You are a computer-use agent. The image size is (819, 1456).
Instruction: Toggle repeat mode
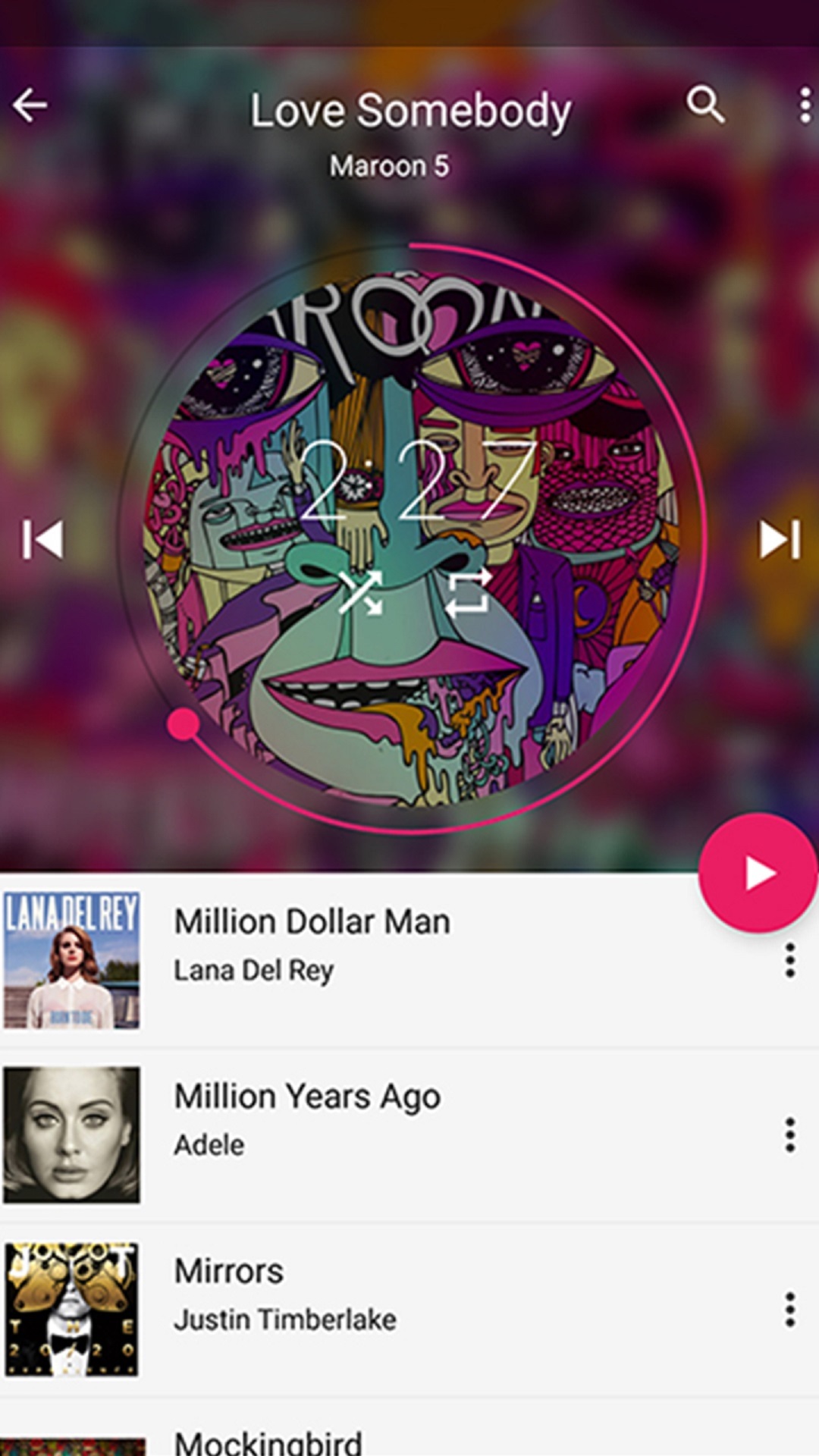click(468, 593)
